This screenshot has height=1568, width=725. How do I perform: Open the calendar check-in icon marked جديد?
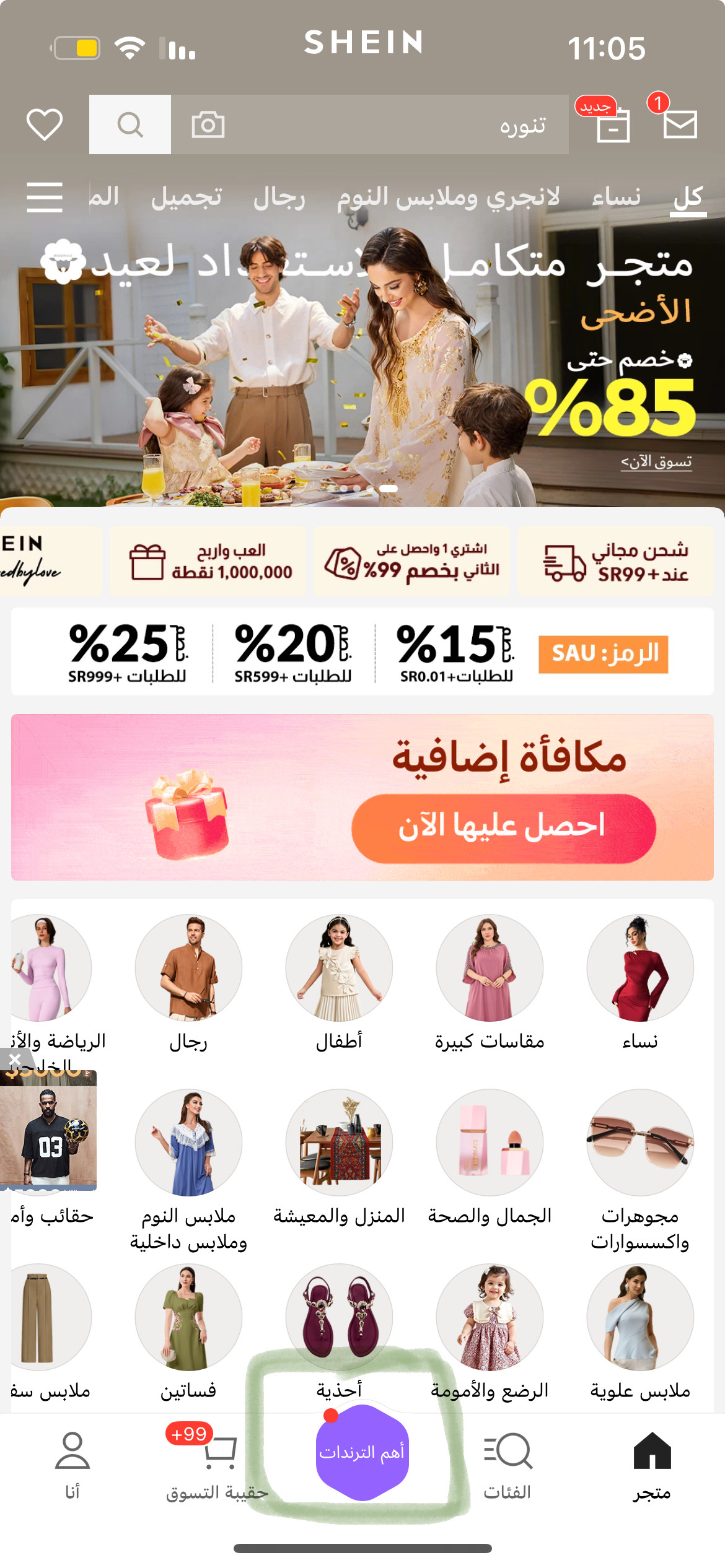(613, 124)
